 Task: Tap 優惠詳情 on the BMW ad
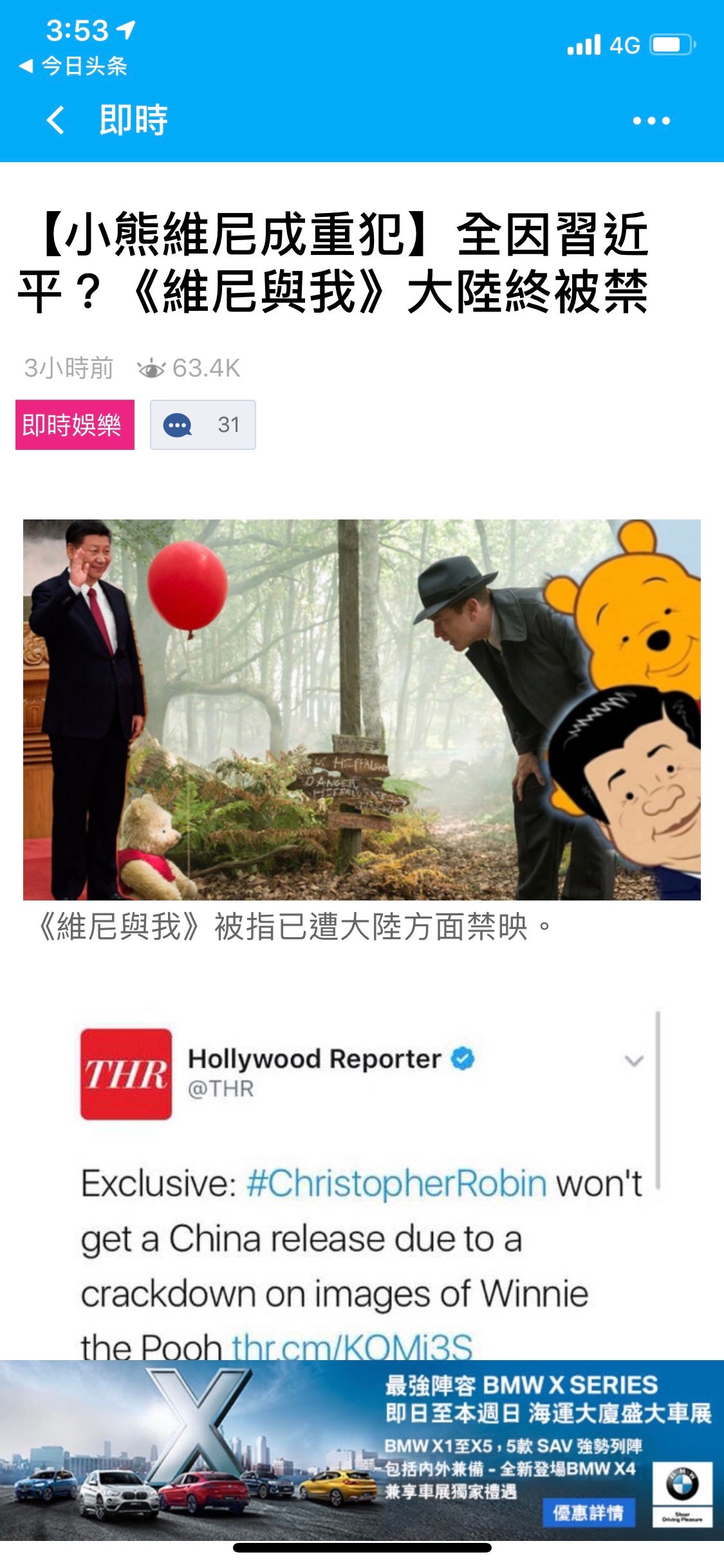pos(588,1513)
